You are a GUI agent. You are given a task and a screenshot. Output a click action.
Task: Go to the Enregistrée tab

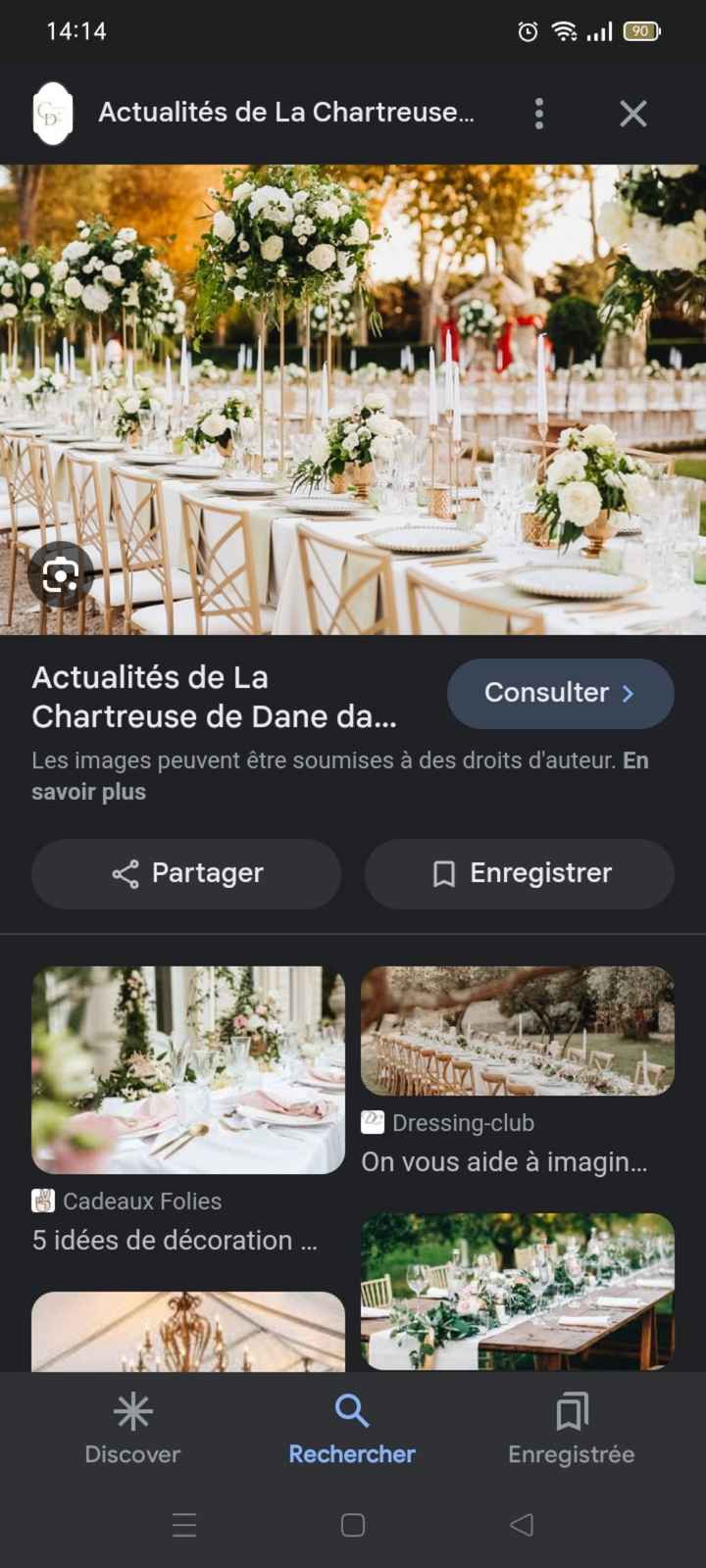pyautogui.click(x=571, y=1428)
